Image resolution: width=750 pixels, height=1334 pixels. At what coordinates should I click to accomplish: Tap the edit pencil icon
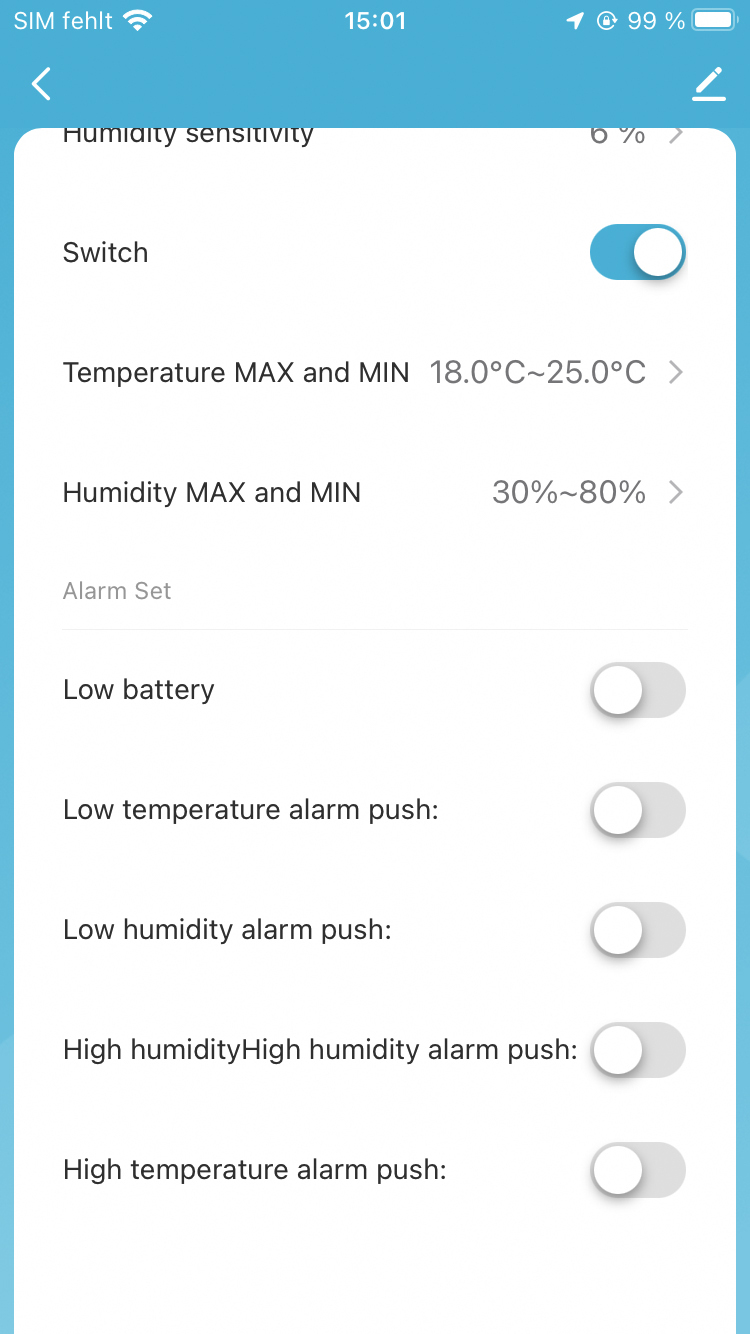(709, 85)
